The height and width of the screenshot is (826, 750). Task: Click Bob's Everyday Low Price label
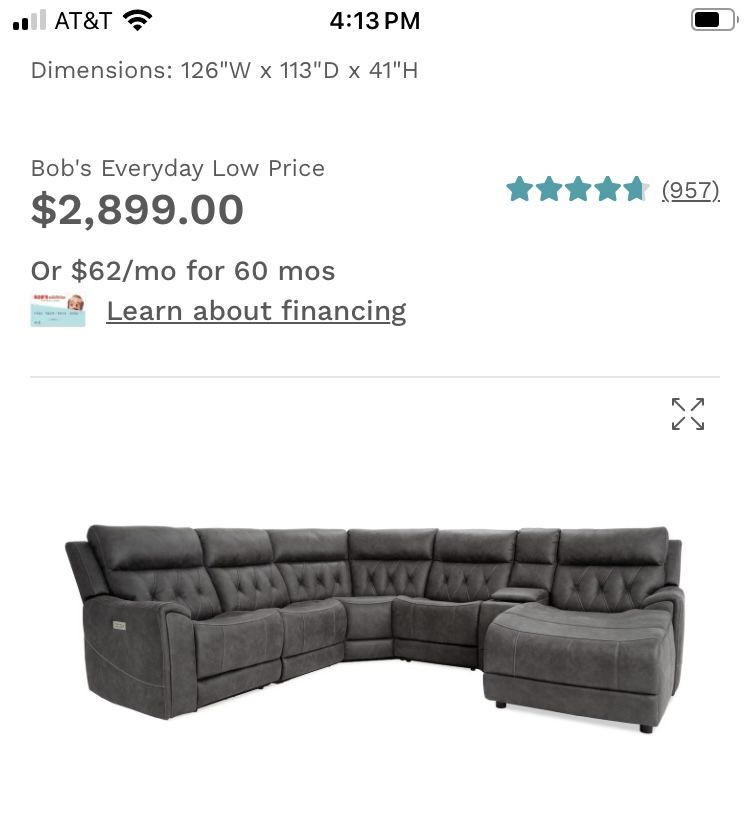coord(177,168)
